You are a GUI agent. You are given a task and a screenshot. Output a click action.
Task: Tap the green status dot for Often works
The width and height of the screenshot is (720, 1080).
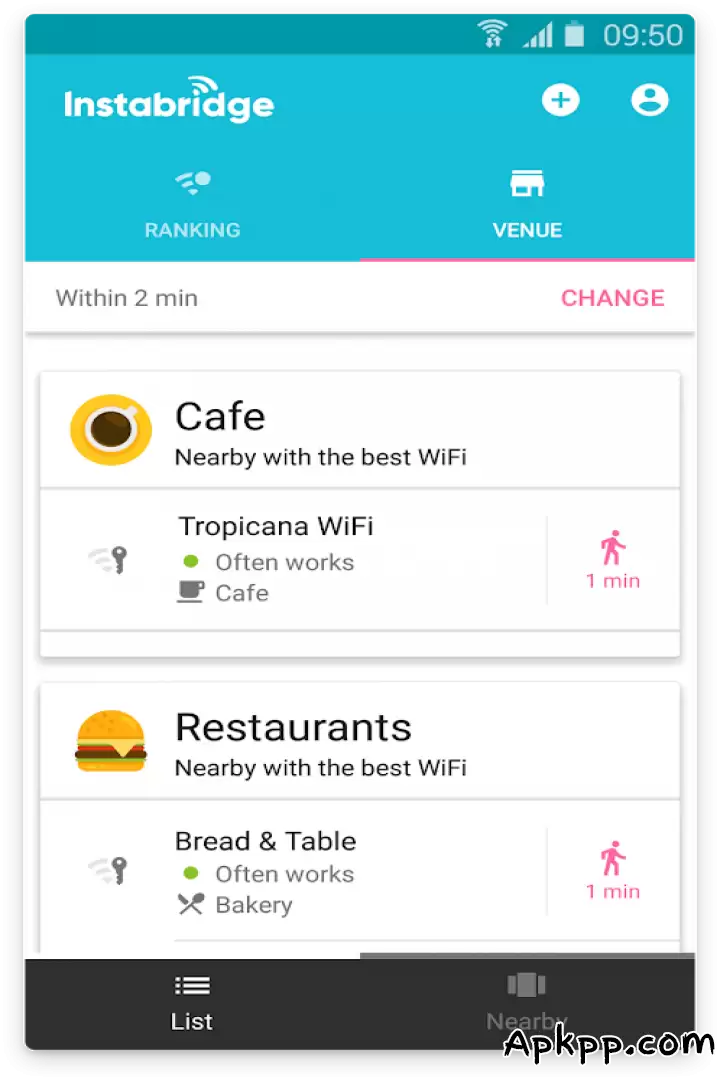(x=190, y=562)
